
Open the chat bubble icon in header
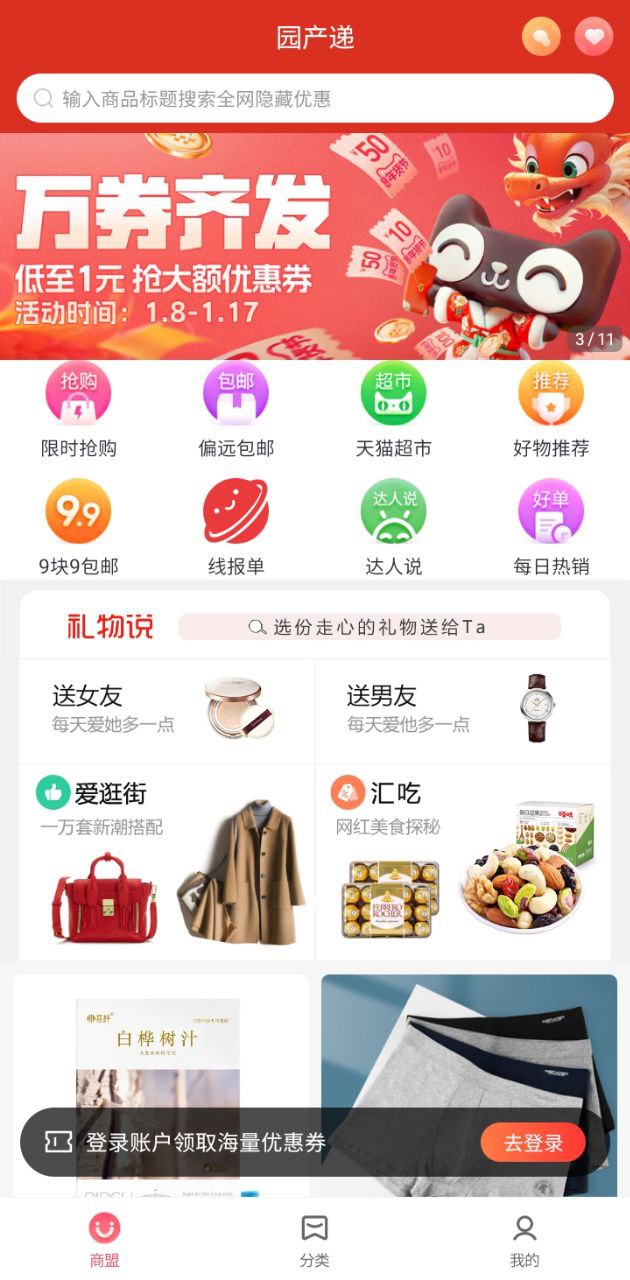tap(541, 37)
